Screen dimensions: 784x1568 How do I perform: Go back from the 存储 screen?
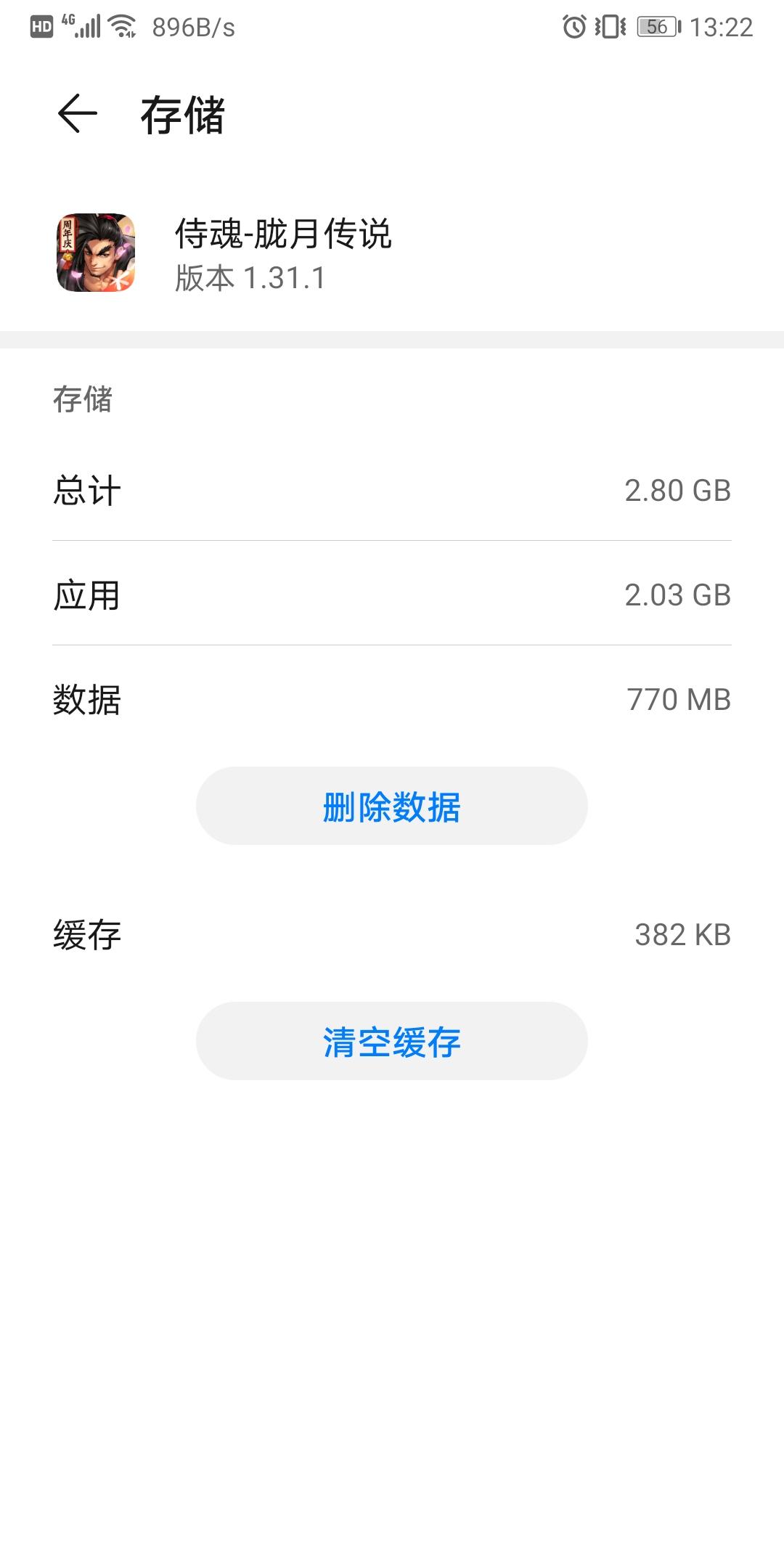(78, 114)
